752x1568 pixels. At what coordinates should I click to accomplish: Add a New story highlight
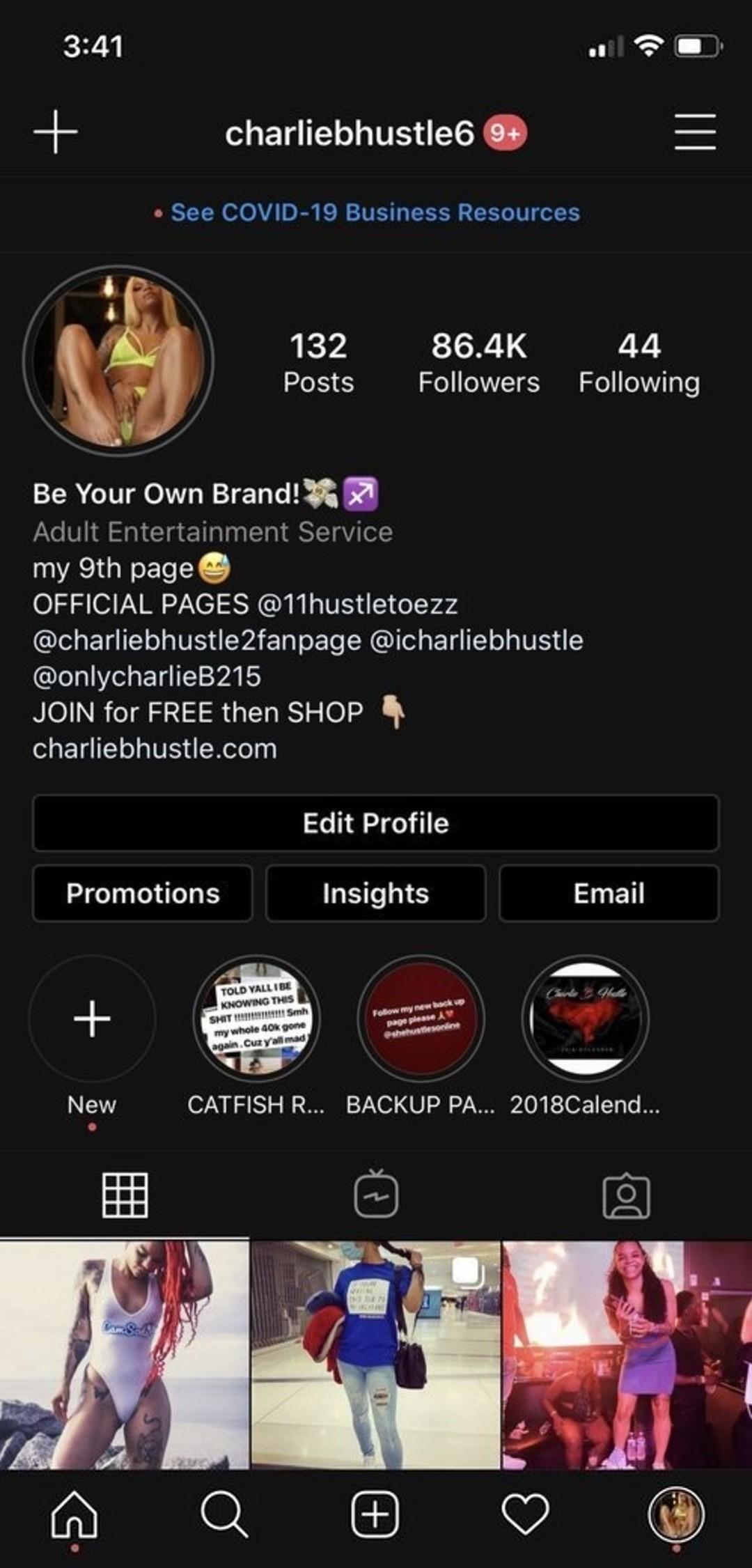pyautogui.click(x=92, y=1019)
